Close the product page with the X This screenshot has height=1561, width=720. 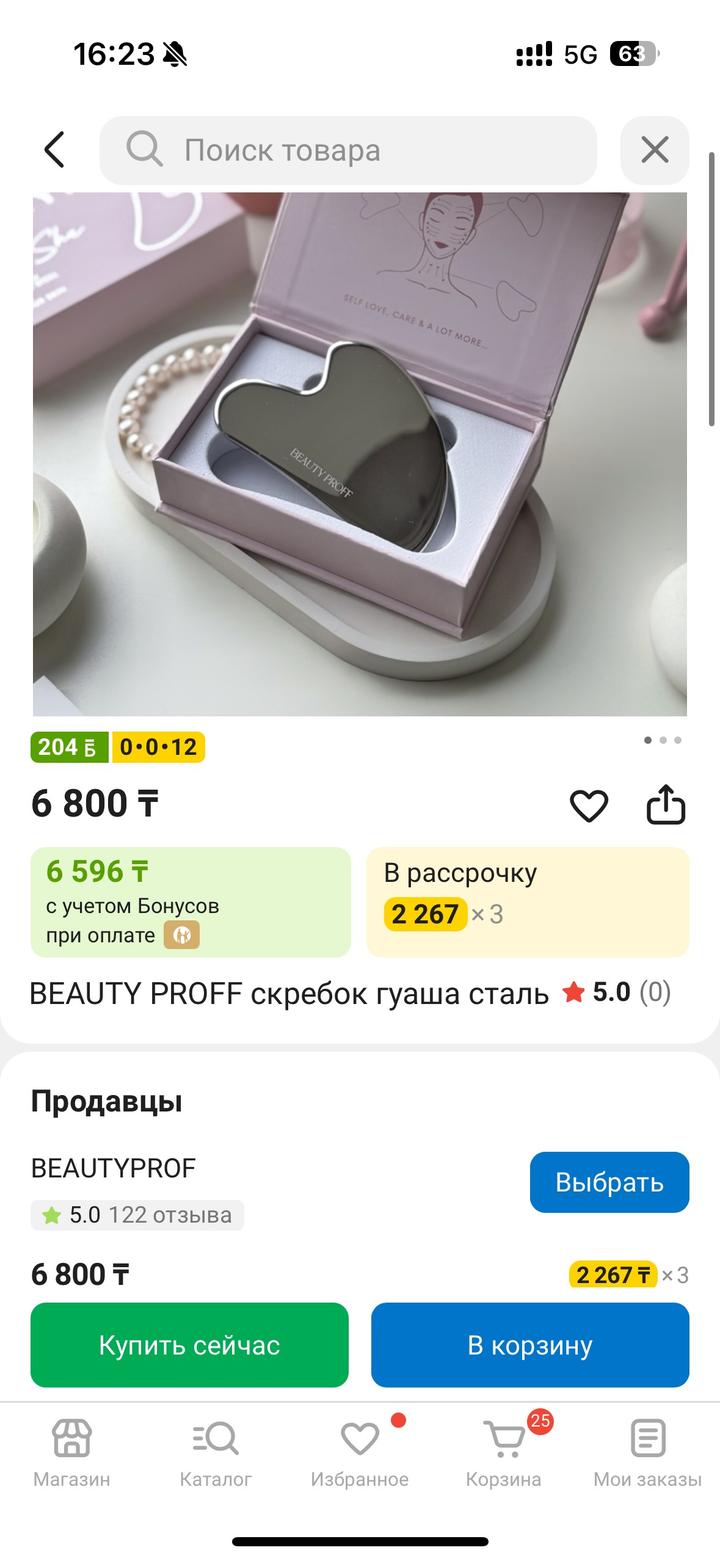[655, 149]
